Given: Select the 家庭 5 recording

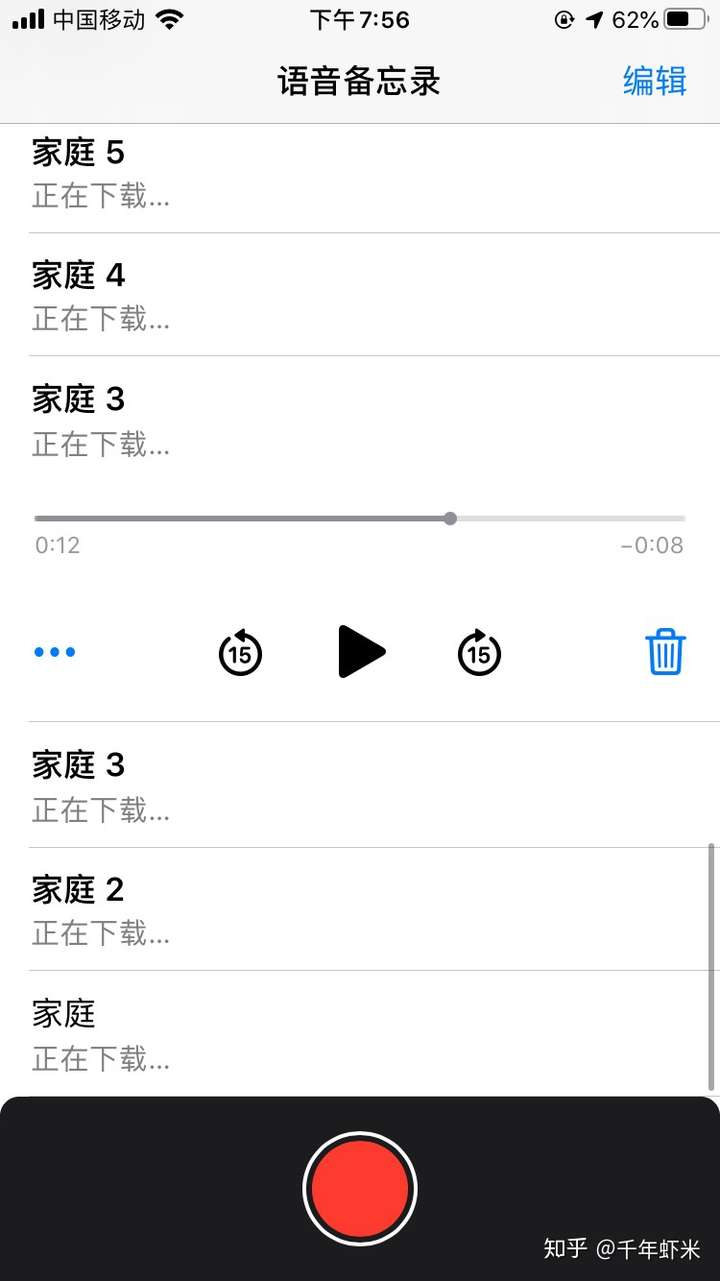Looking at the screenshot, I should point(360,173).
